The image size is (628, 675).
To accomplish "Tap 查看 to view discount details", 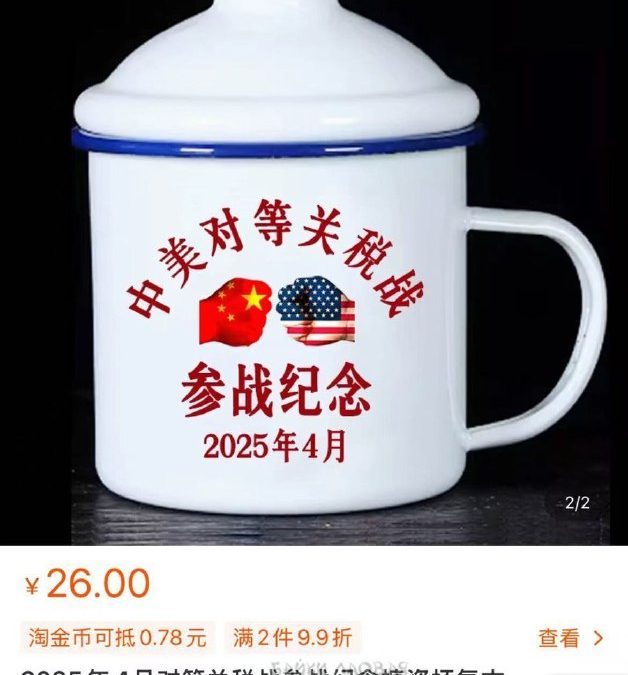I will pyautogui.click(x=570, y=637).
